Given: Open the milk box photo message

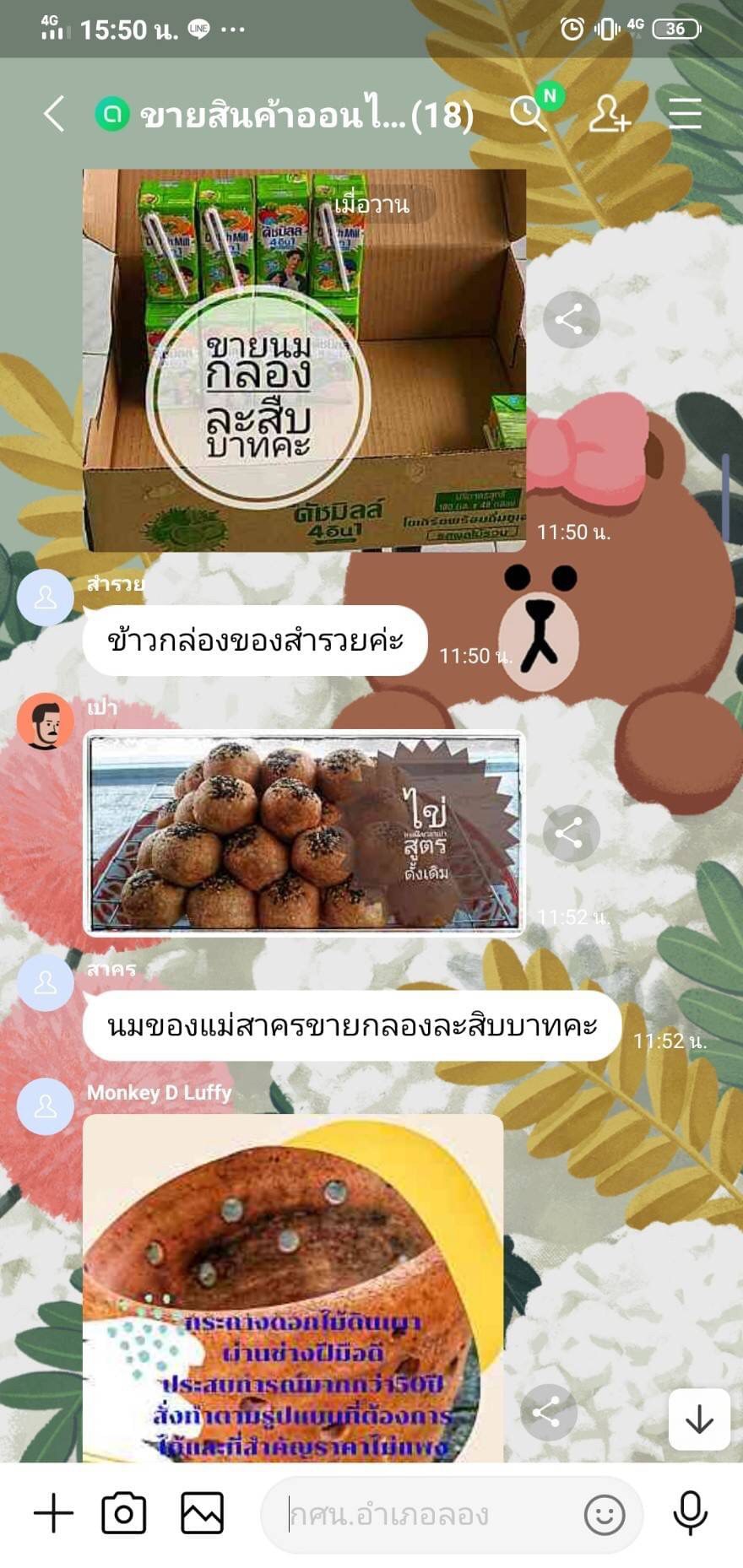Looking at the screenshot, I should (304, 360).
